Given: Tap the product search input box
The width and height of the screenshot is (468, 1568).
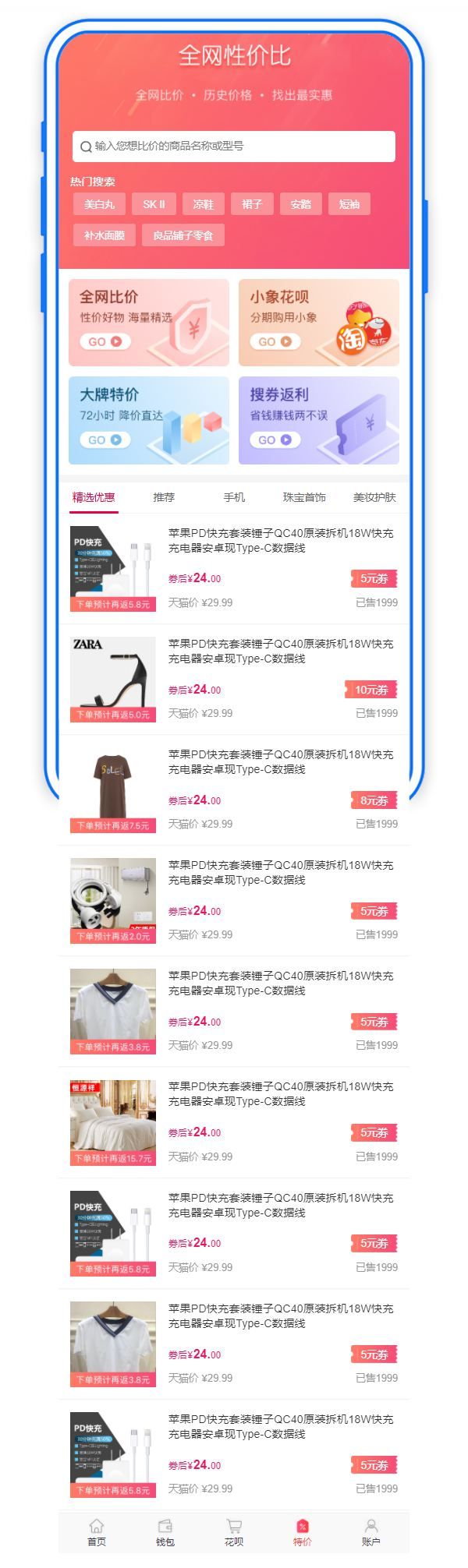Looking at the screenshot, I should pos(234,147).
